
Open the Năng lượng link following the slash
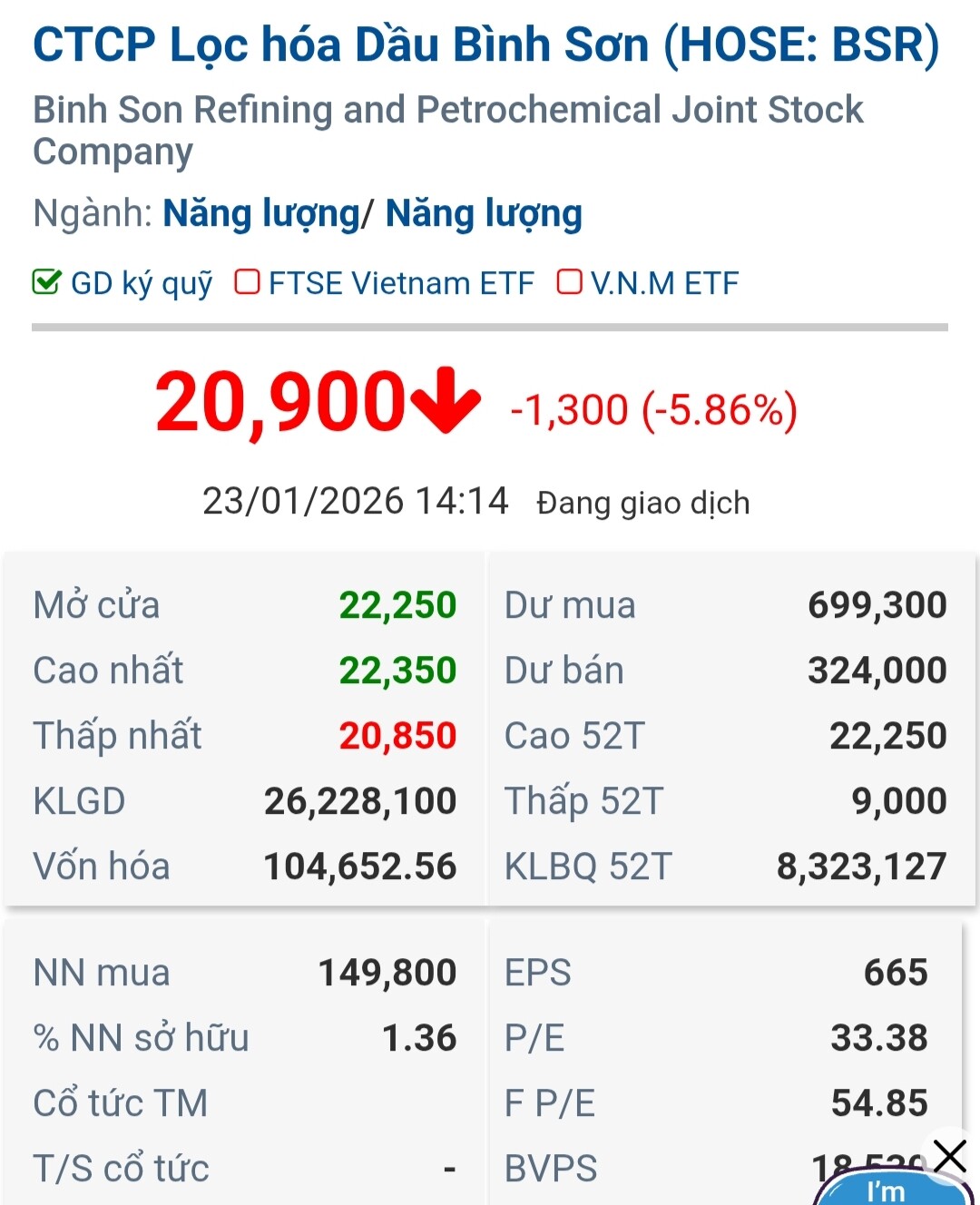coord(484,214)
